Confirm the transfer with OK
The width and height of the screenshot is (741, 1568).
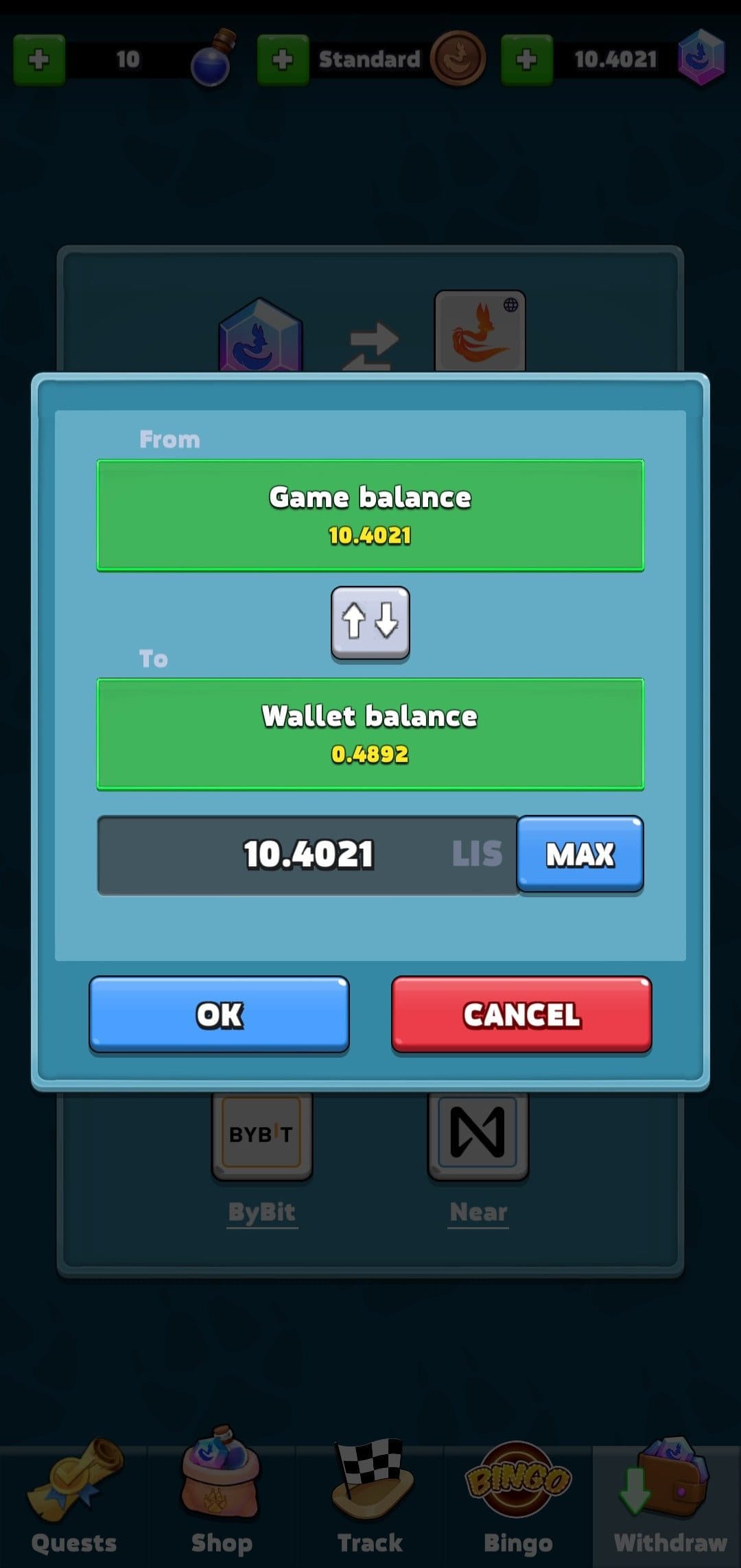pos(219,1014)
